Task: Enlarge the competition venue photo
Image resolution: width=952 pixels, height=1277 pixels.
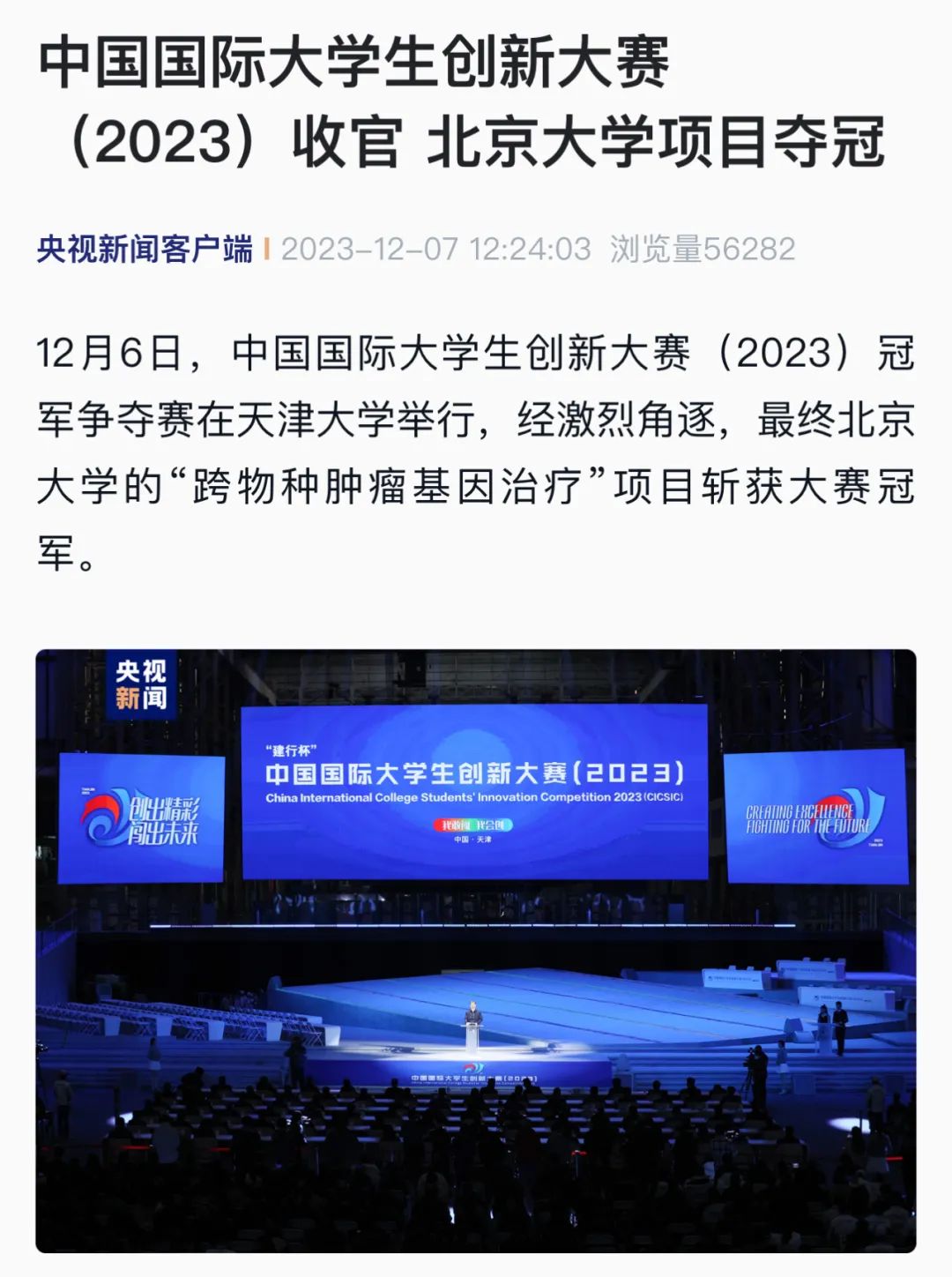Action: pos(476,951)
